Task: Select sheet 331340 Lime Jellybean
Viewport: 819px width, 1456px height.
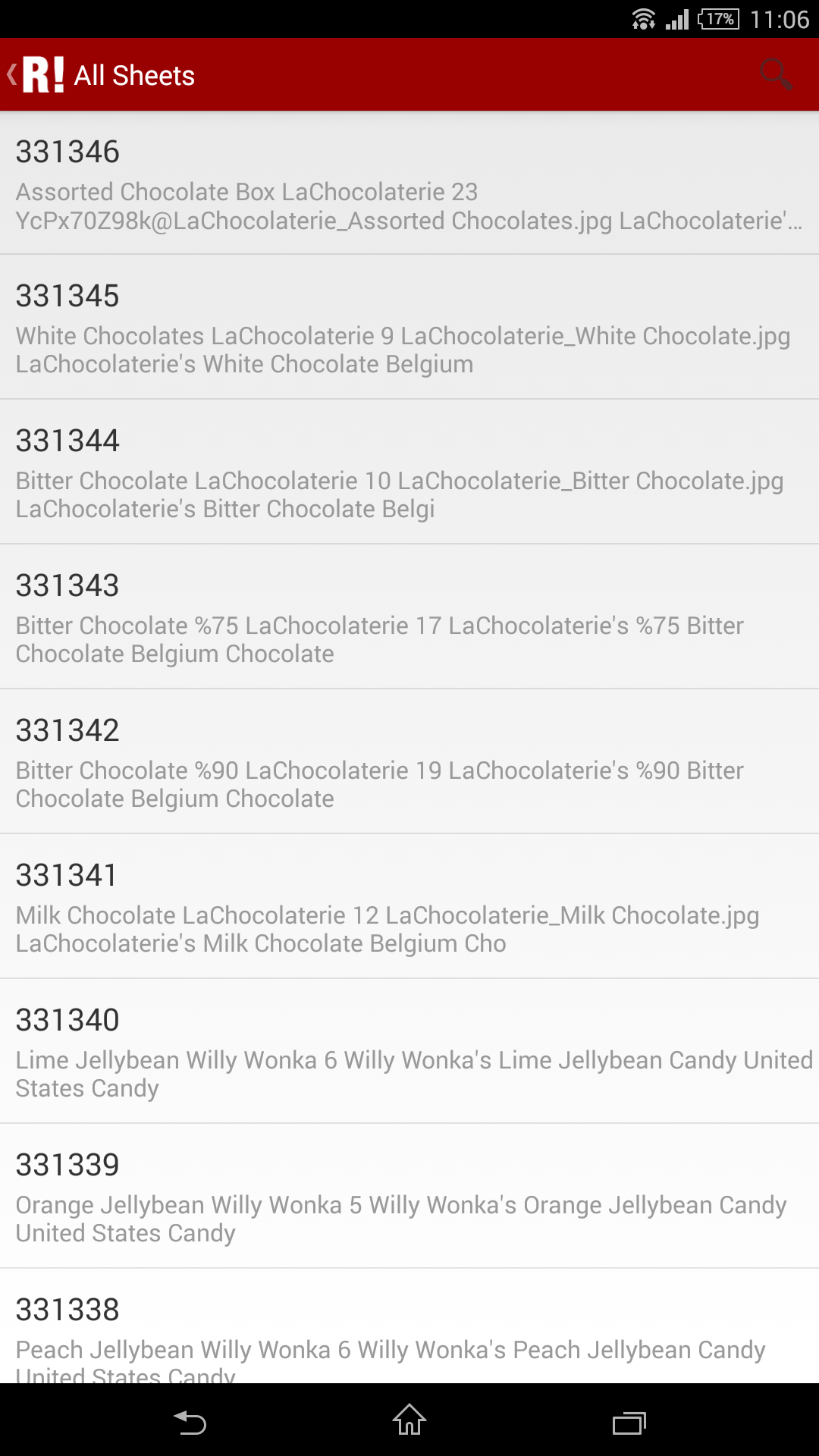Action: coord(409,1051)
